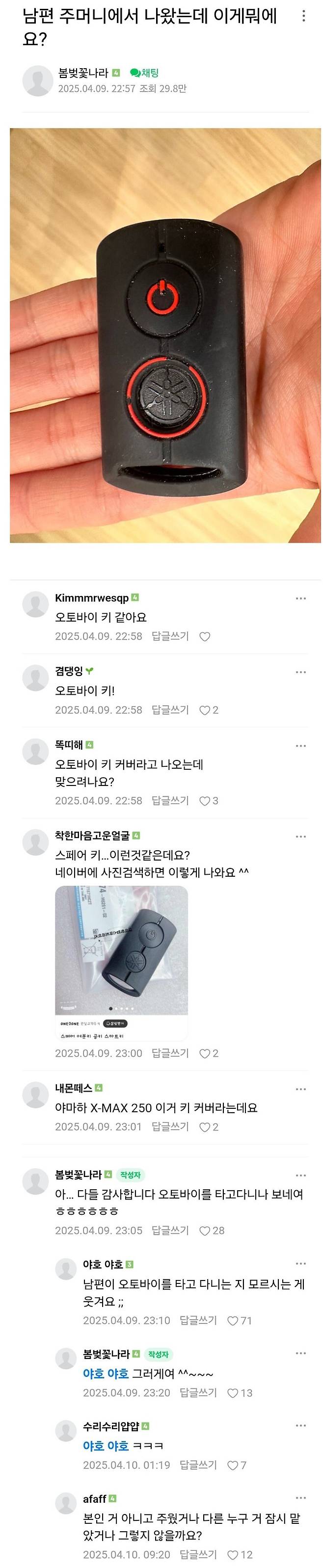Viewport: 323px width, 1568px height.
Task: Like the author's thank-you comment
Action: (x=205, y=1231)
